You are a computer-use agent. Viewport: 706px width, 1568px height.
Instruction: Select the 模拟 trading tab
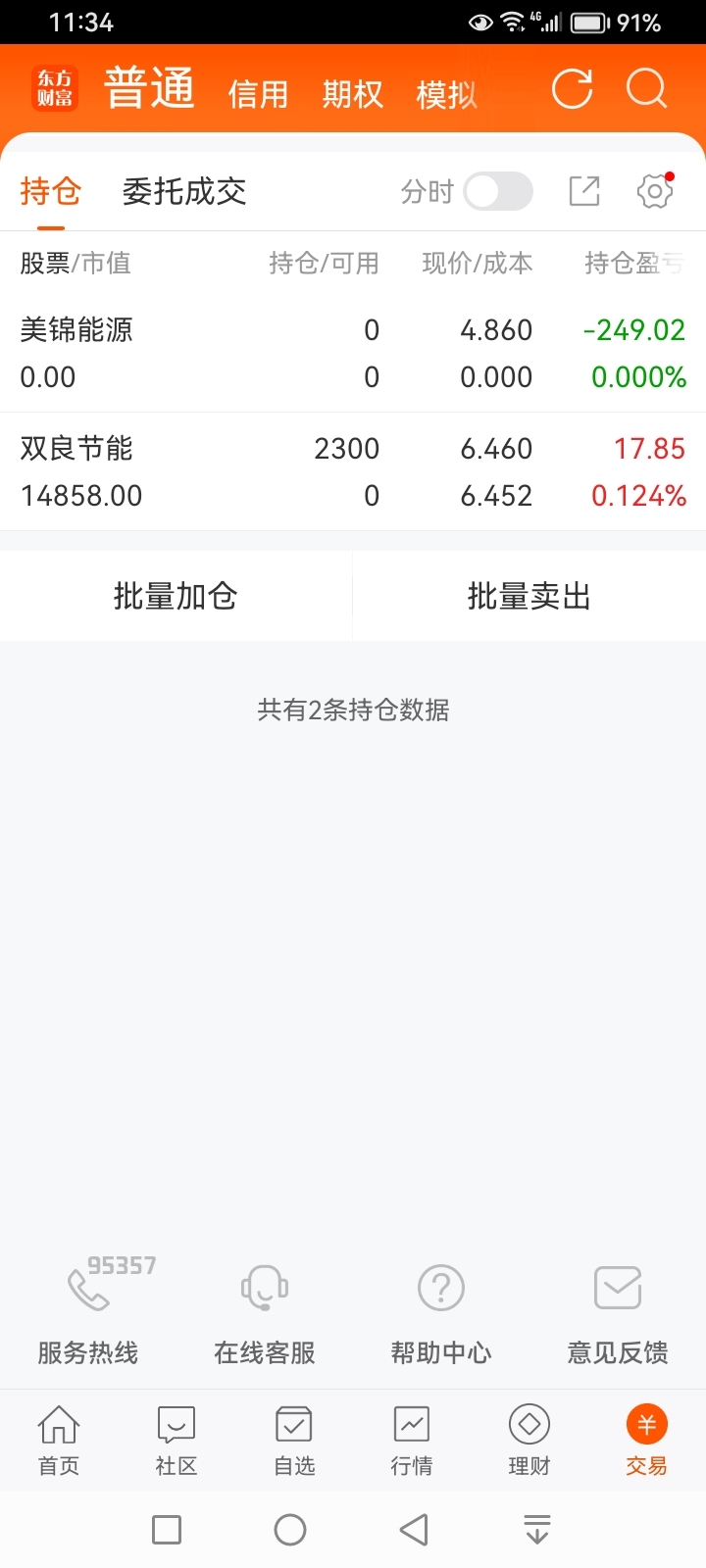446,94
